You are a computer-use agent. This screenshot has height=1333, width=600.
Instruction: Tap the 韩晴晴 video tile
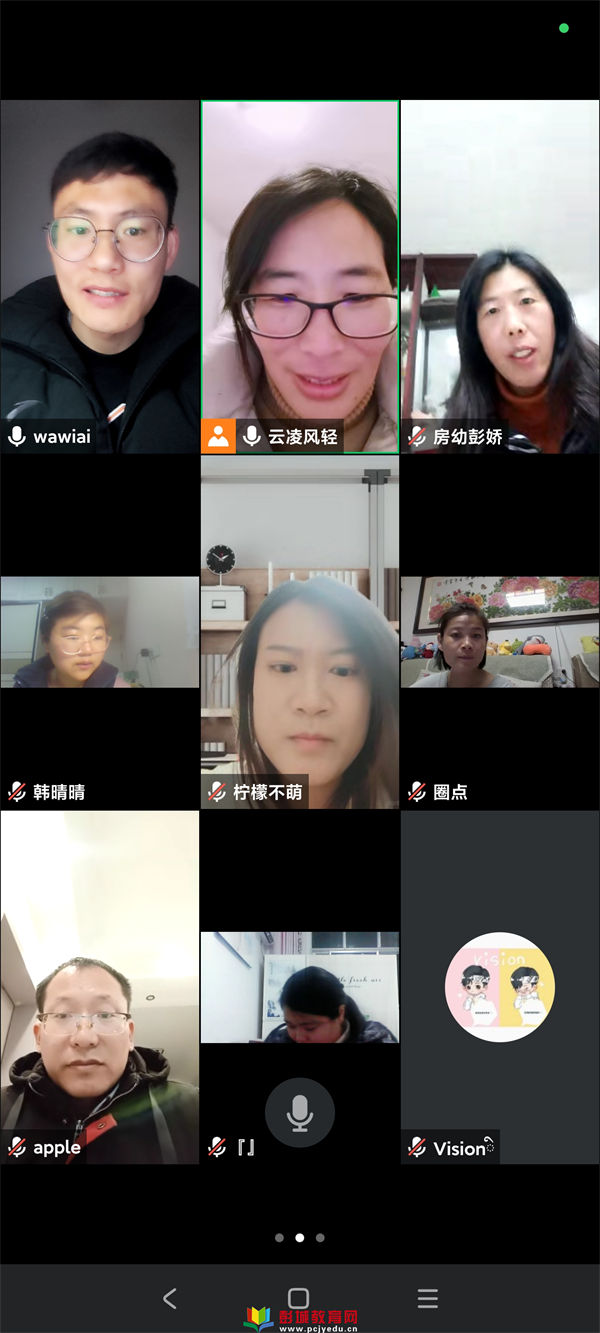pyautogui.click(x=99, y=632)
